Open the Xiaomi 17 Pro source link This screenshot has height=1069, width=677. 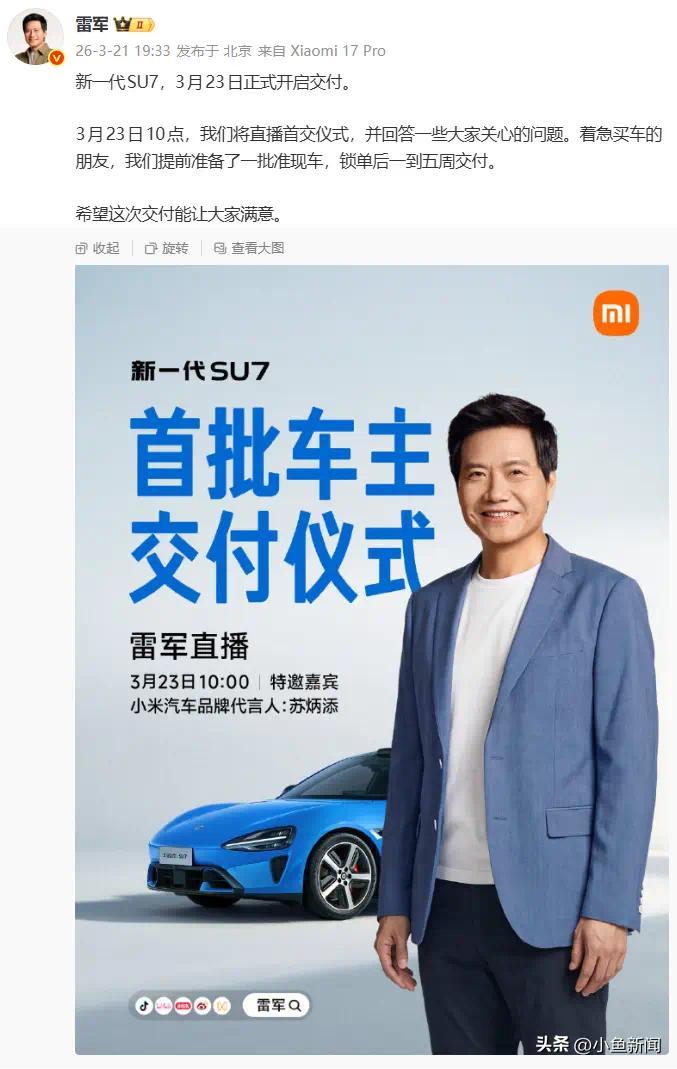point(338,51)
